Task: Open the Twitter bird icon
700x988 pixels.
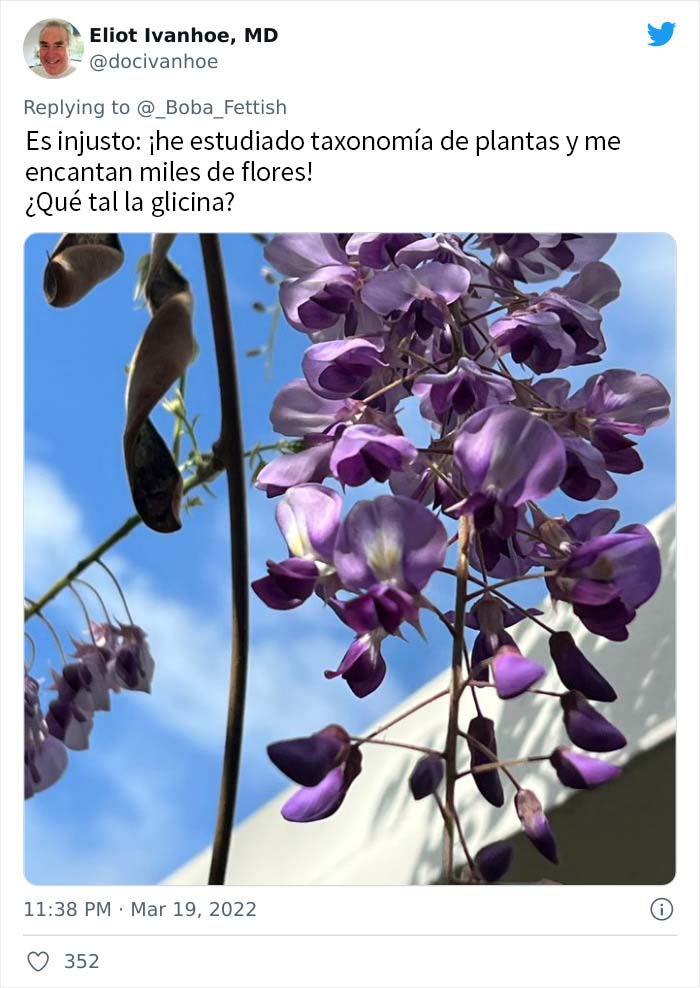Action: tap(661, 35)
